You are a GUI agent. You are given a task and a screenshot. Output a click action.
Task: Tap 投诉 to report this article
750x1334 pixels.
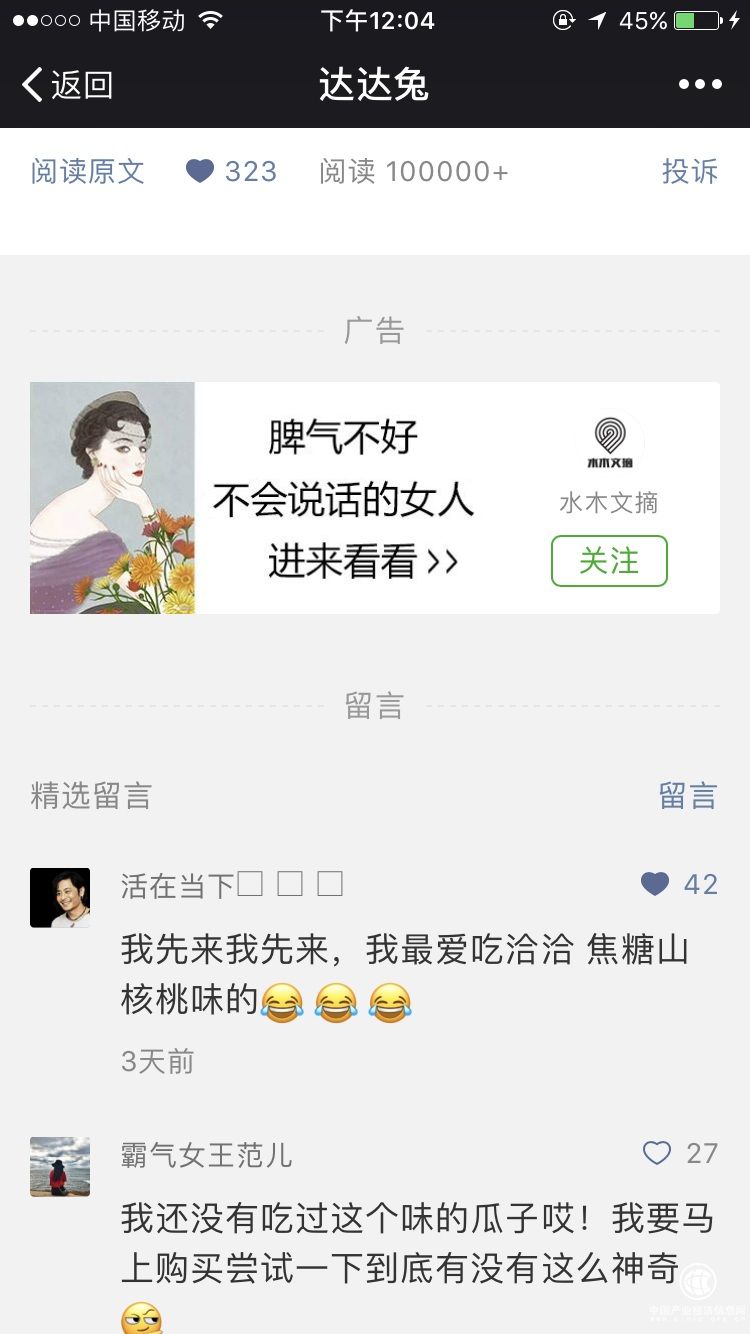click(689, 172)
